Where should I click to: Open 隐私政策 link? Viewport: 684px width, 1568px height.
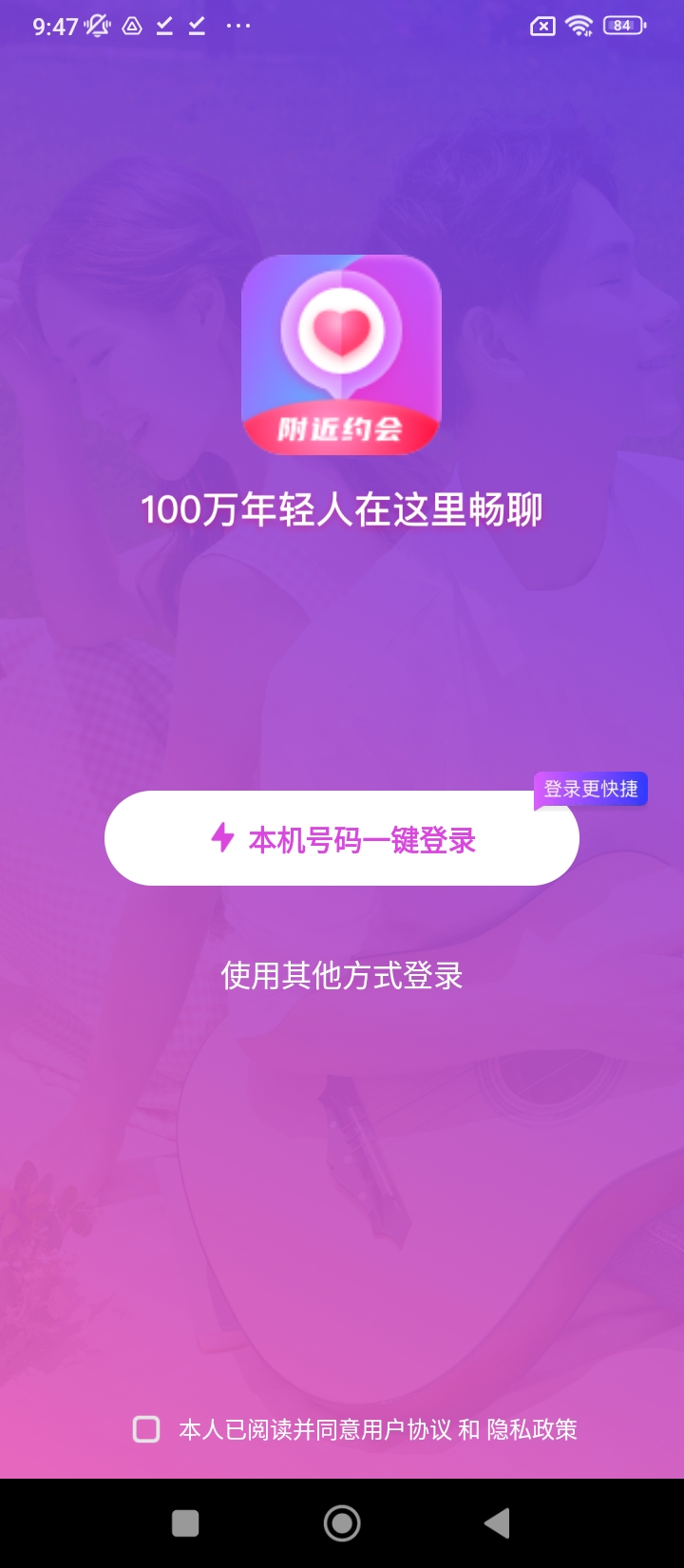coord(532,1430)
